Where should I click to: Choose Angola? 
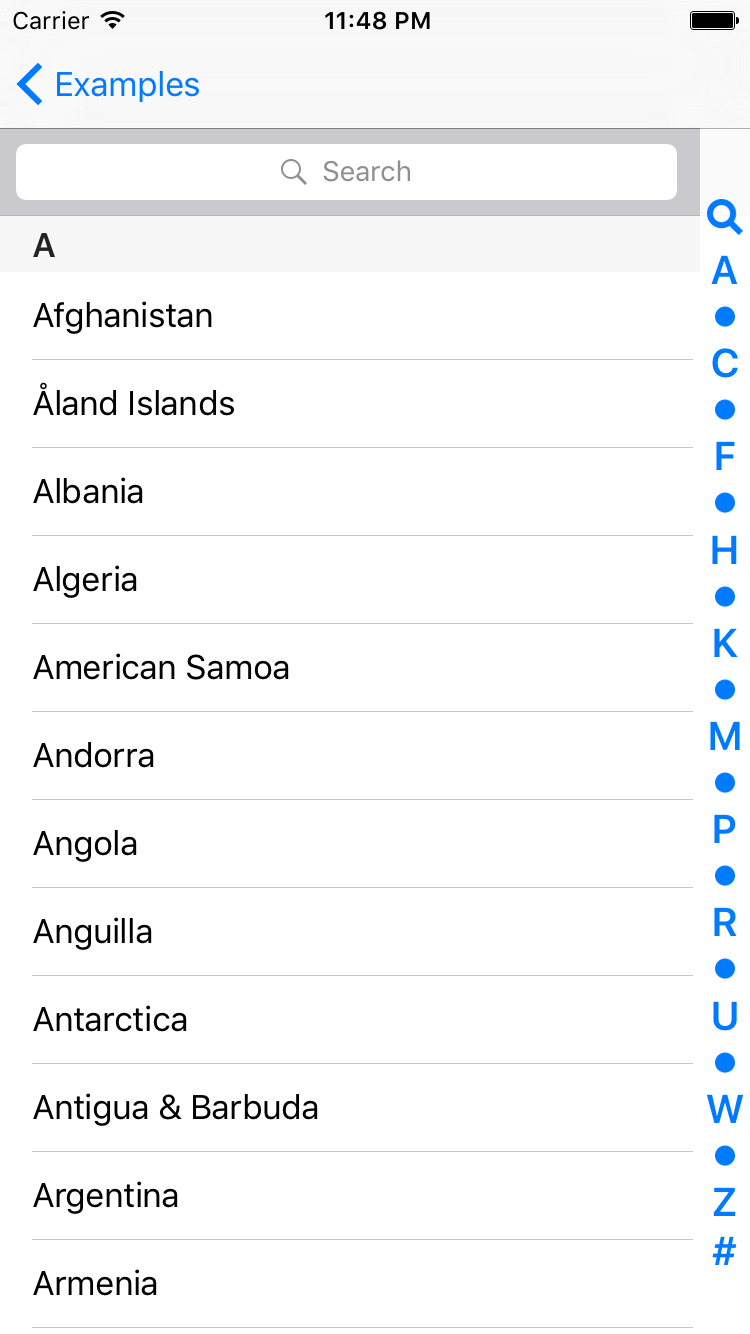click(350, 844)
